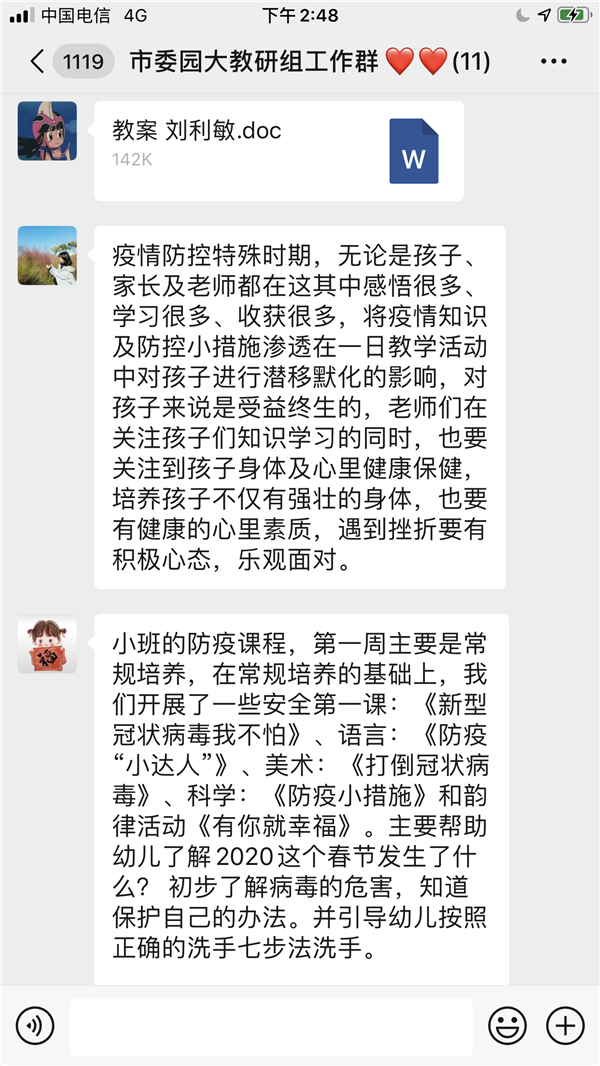The image size is (600, 1066).
Task: Focus the message text field
Action: click(271, 1026)
